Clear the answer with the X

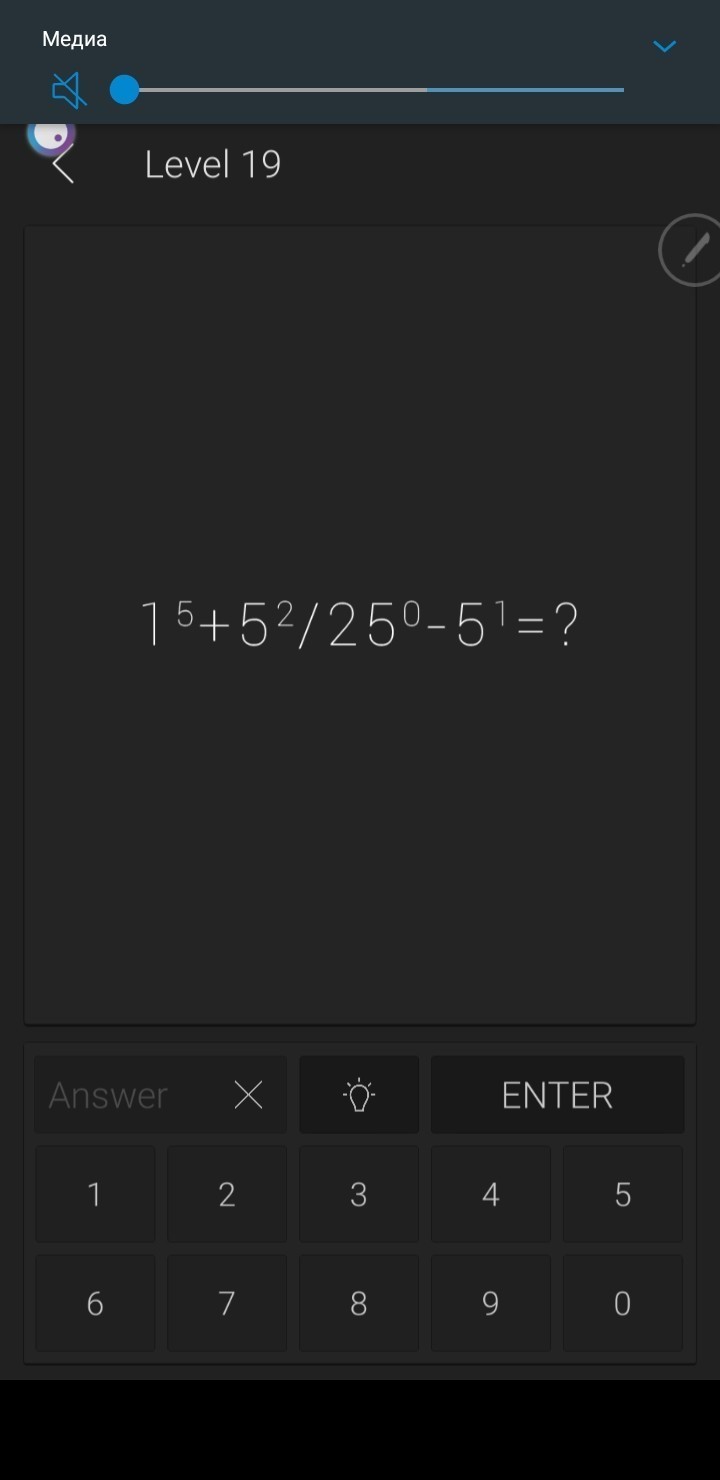tap(248, 1095)
